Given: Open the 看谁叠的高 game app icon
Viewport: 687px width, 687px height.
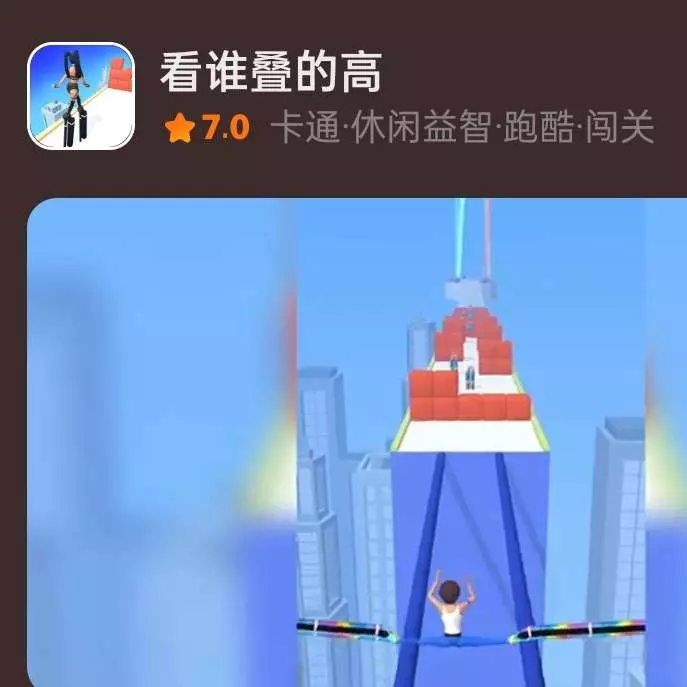Looking at the screenshot, I should click(80, 95).
